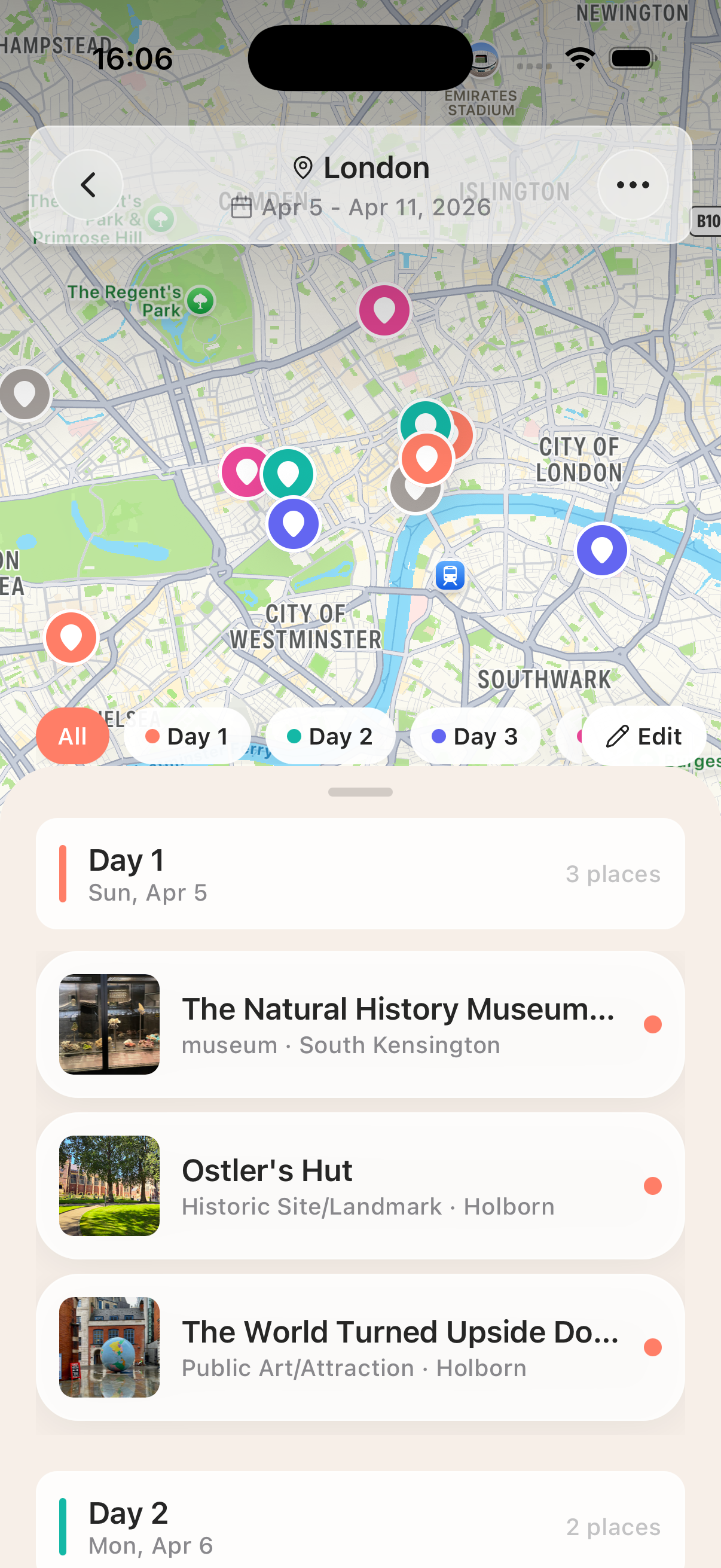721x1568 pixels.
Task: Toggle the Day 2 map filter
Action: [x=331, y=736]
